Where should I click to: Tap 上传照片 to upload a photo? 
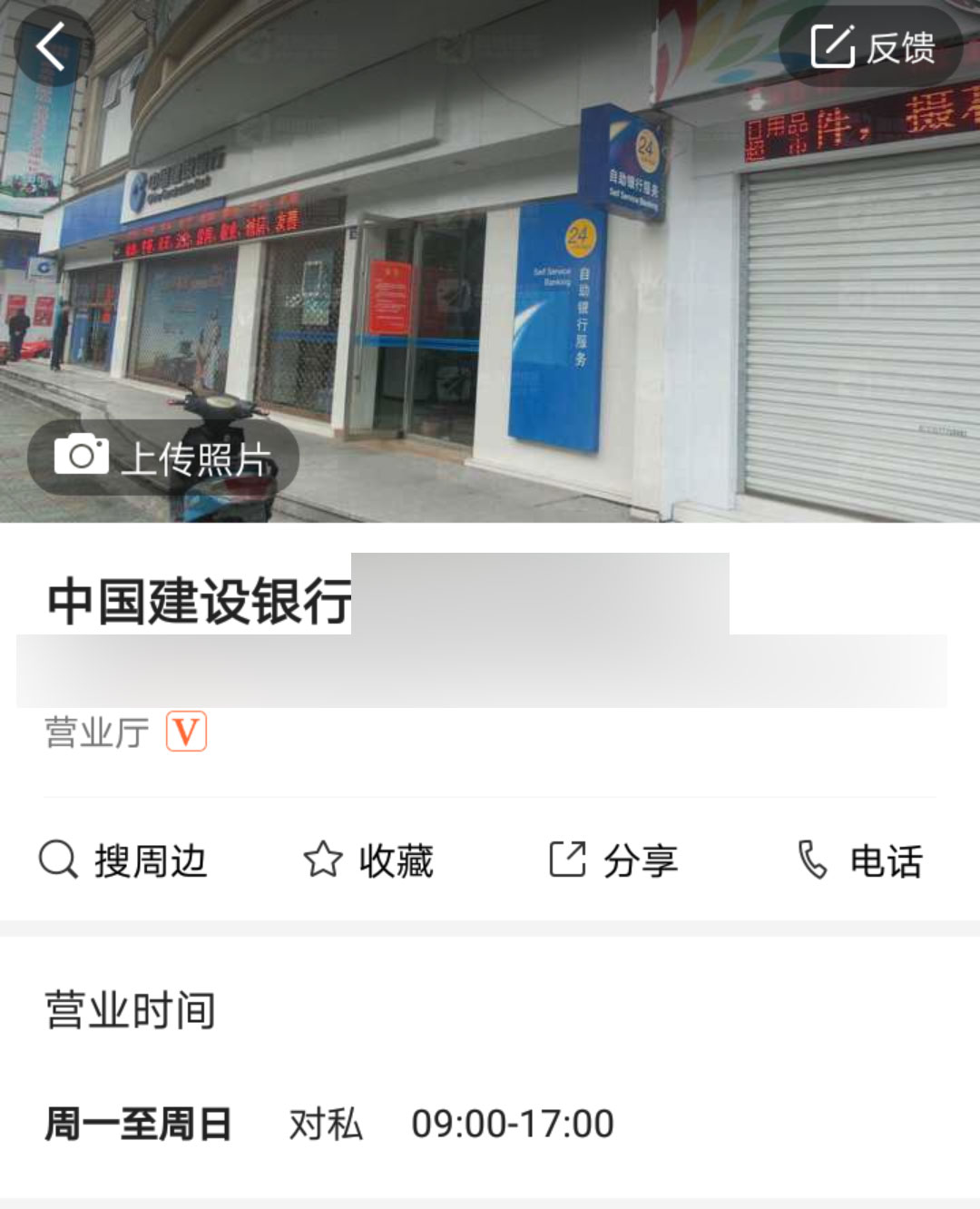(163, 458)
